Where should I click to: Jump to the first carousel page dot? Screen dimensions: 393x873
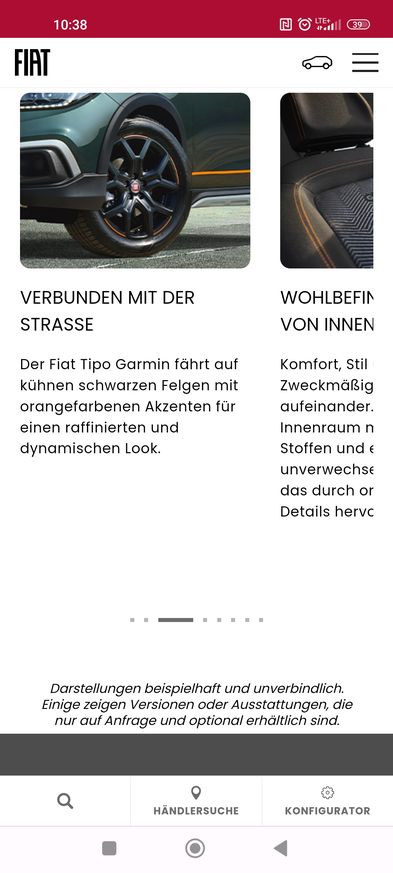(132, 620)
